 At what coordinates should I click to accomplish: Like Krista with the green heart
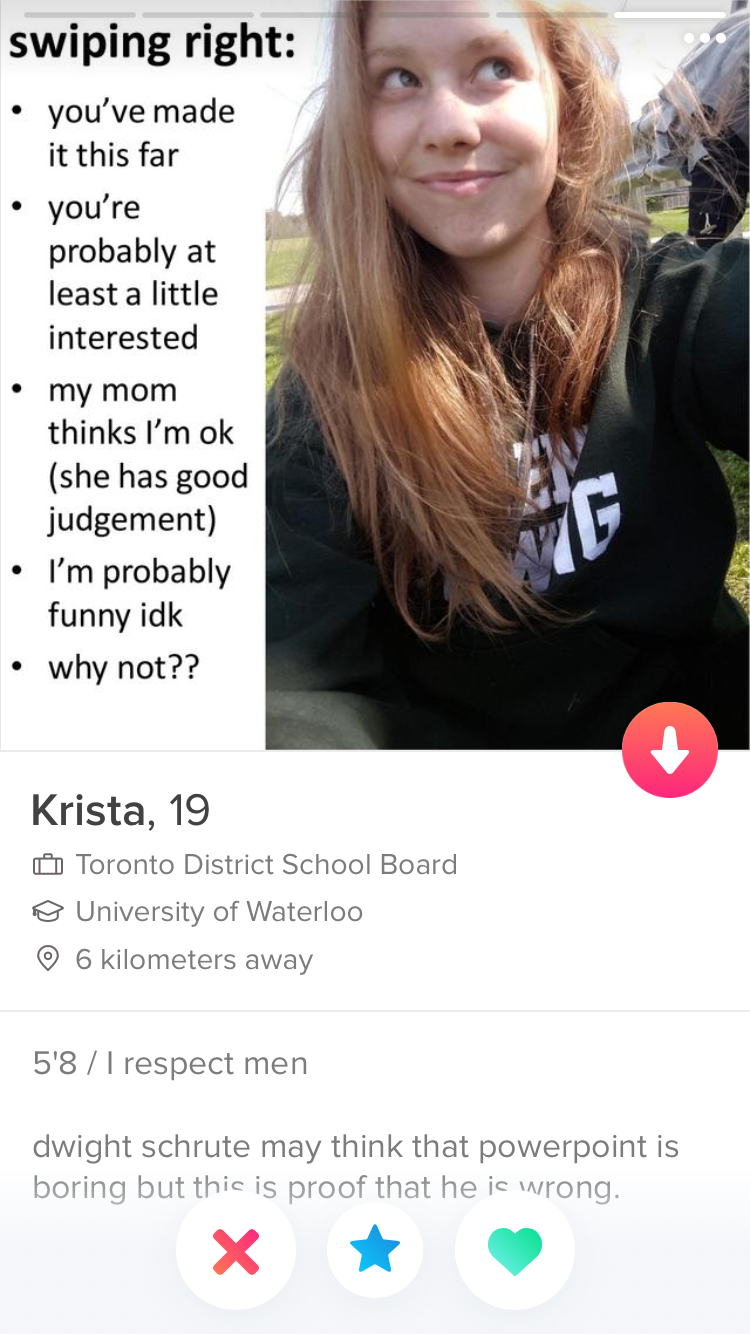pyautogui.click(x=515, y=1251)
